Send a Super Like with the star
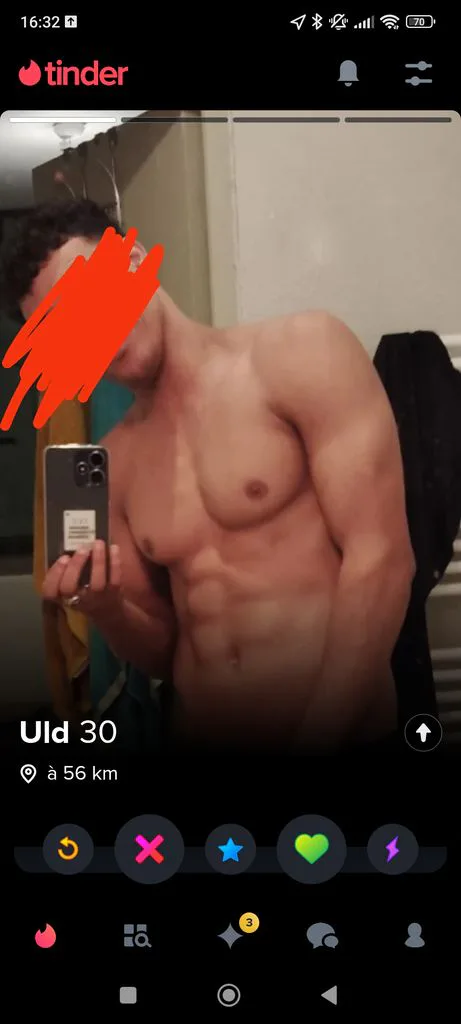 (x=230, y=849)
